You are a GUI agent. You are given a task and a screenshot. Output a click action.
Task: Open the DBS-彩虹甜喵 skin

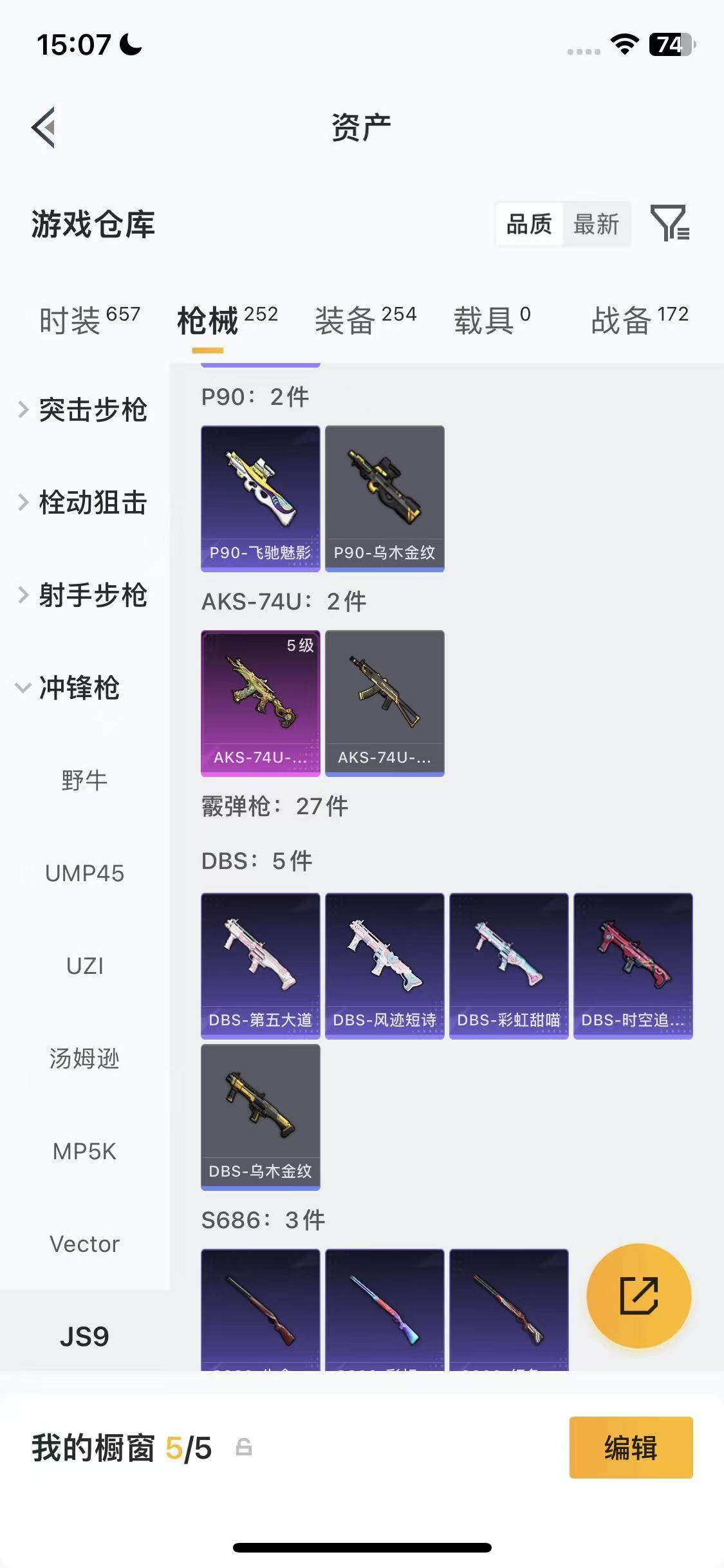pyautogui.click(x=509, y=965)
